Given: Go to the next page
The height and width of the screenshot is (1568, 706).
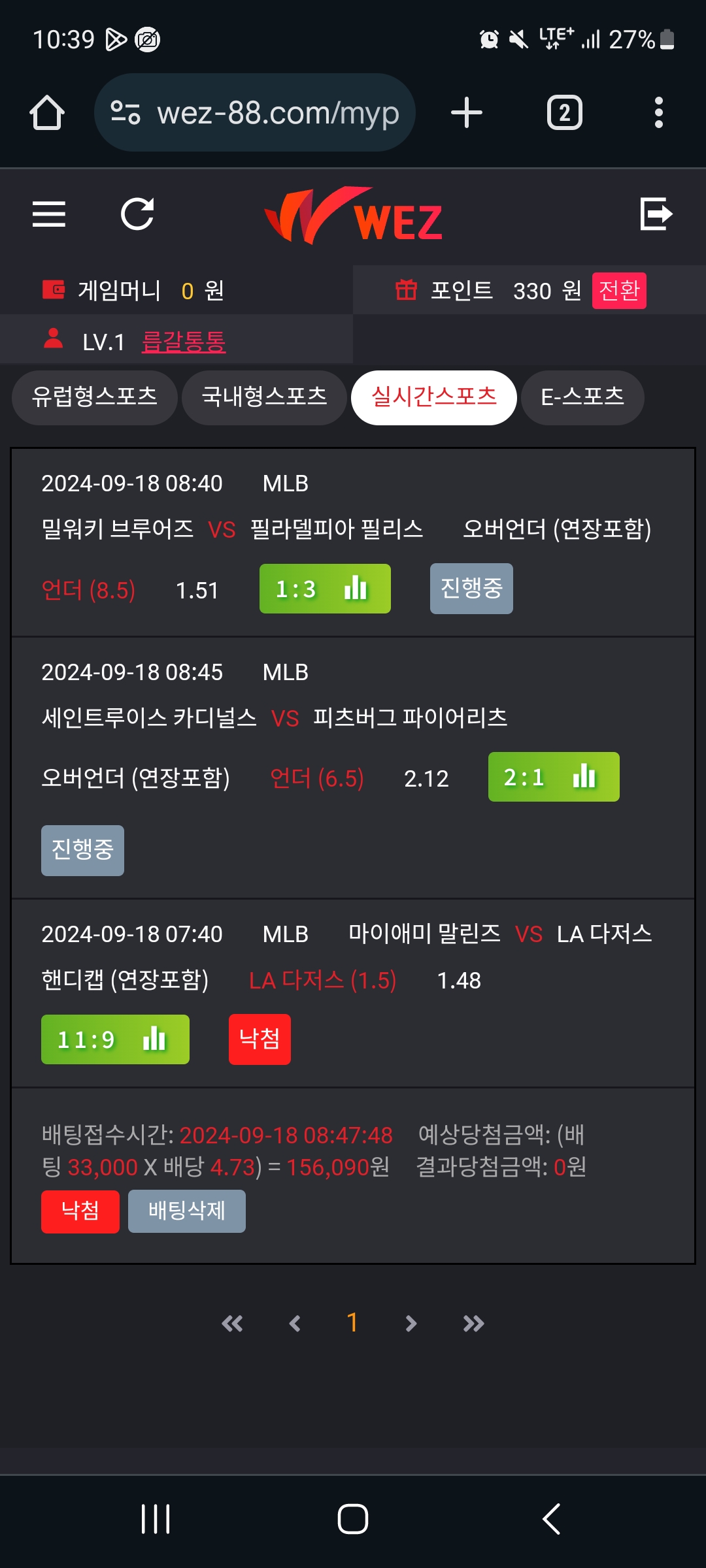Looking at the screenshot, I should coord(411,1324).
